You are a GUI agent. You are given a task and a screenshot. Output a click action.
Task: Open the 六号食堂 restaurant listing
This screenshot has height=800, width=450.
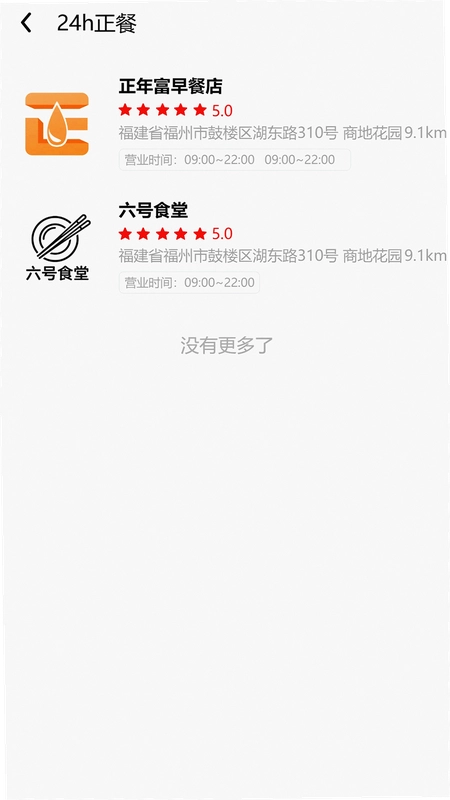(225, 247)
